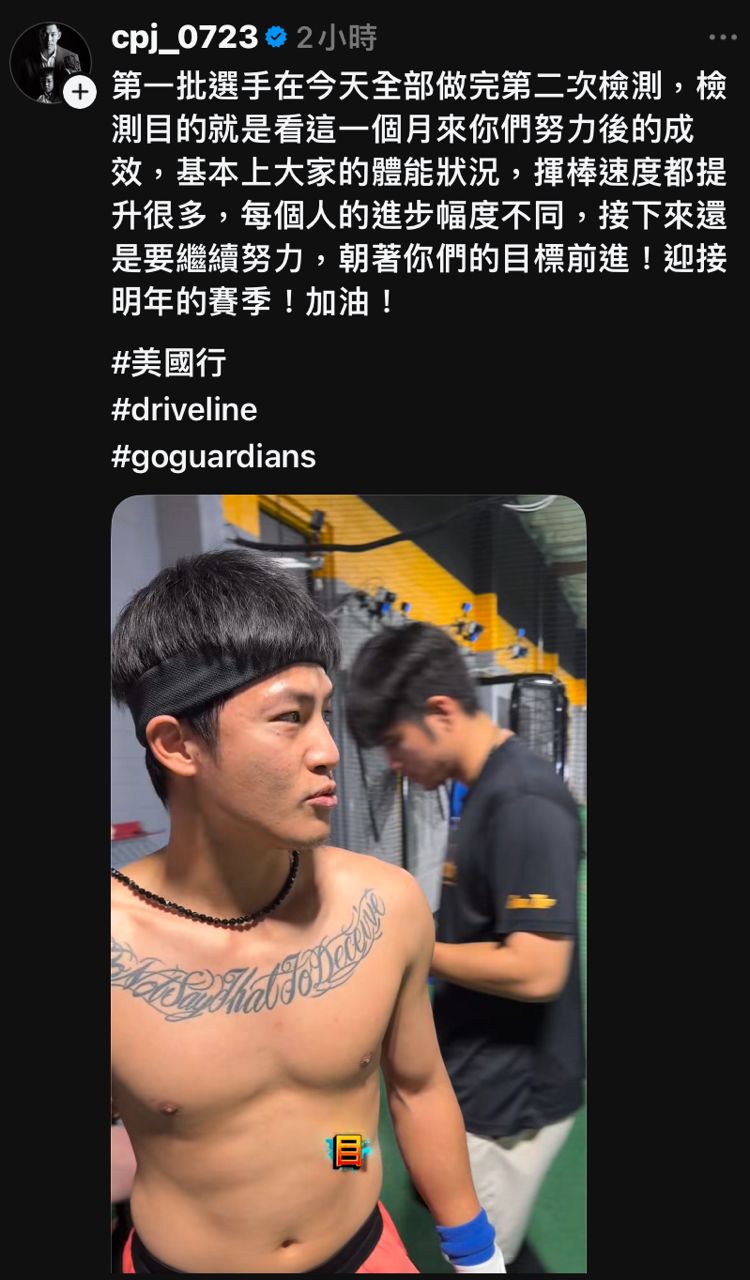
Task: Open the post's three-dot overflow menu
Action: point(722,38)
